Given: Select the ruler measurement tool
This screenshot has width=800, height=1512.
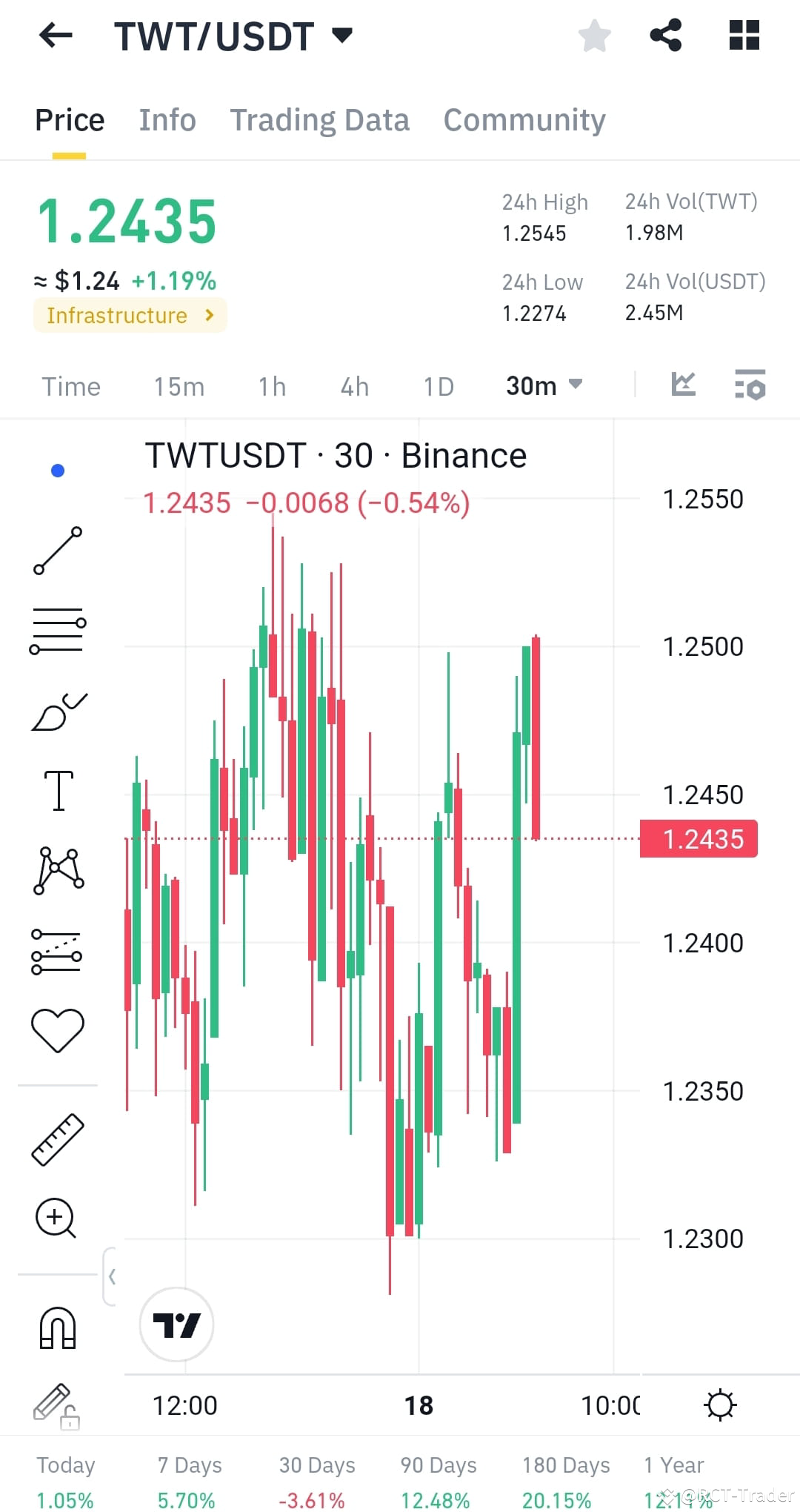Looking at the screenshot, I should (58, 1139).
